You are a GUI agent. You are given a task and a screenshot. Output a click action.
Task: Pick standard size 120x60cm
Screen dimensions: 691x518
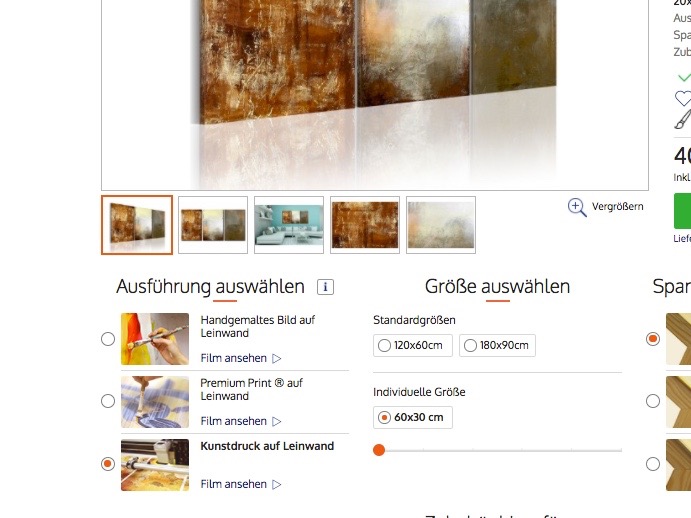(413, 346)
